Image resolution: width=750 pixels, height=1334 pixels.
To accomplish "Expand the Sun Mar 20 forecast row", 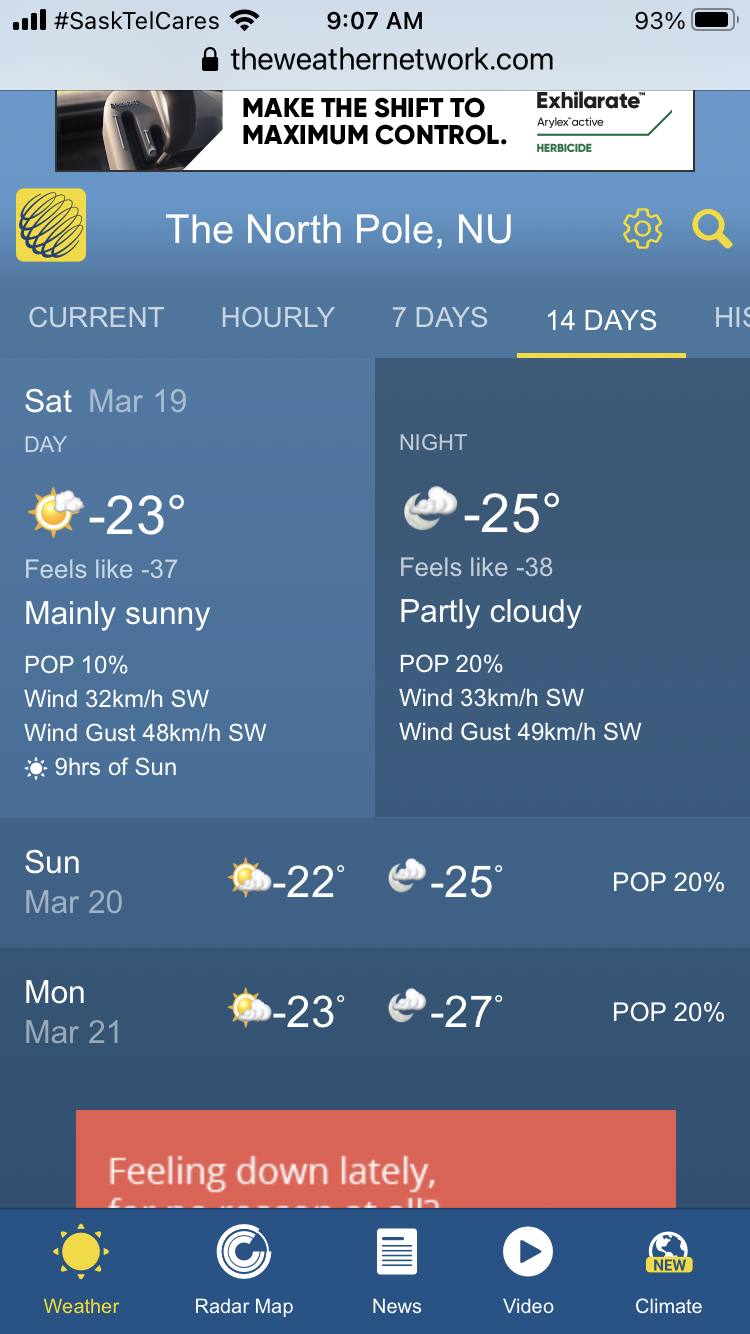I will coord(375,882).
